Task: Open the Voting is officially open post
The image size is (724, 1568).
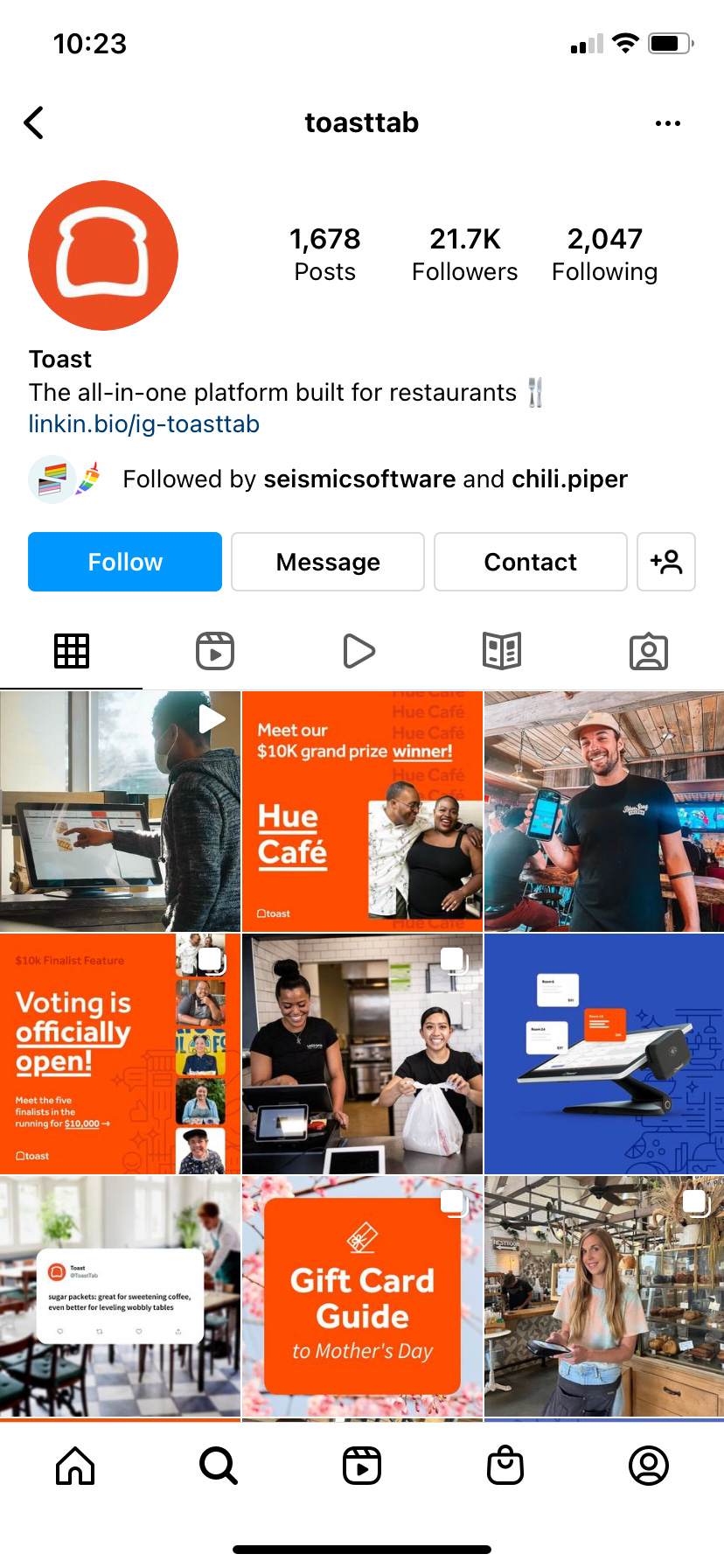Action: pyautogui.click(x=120, y=1053)
